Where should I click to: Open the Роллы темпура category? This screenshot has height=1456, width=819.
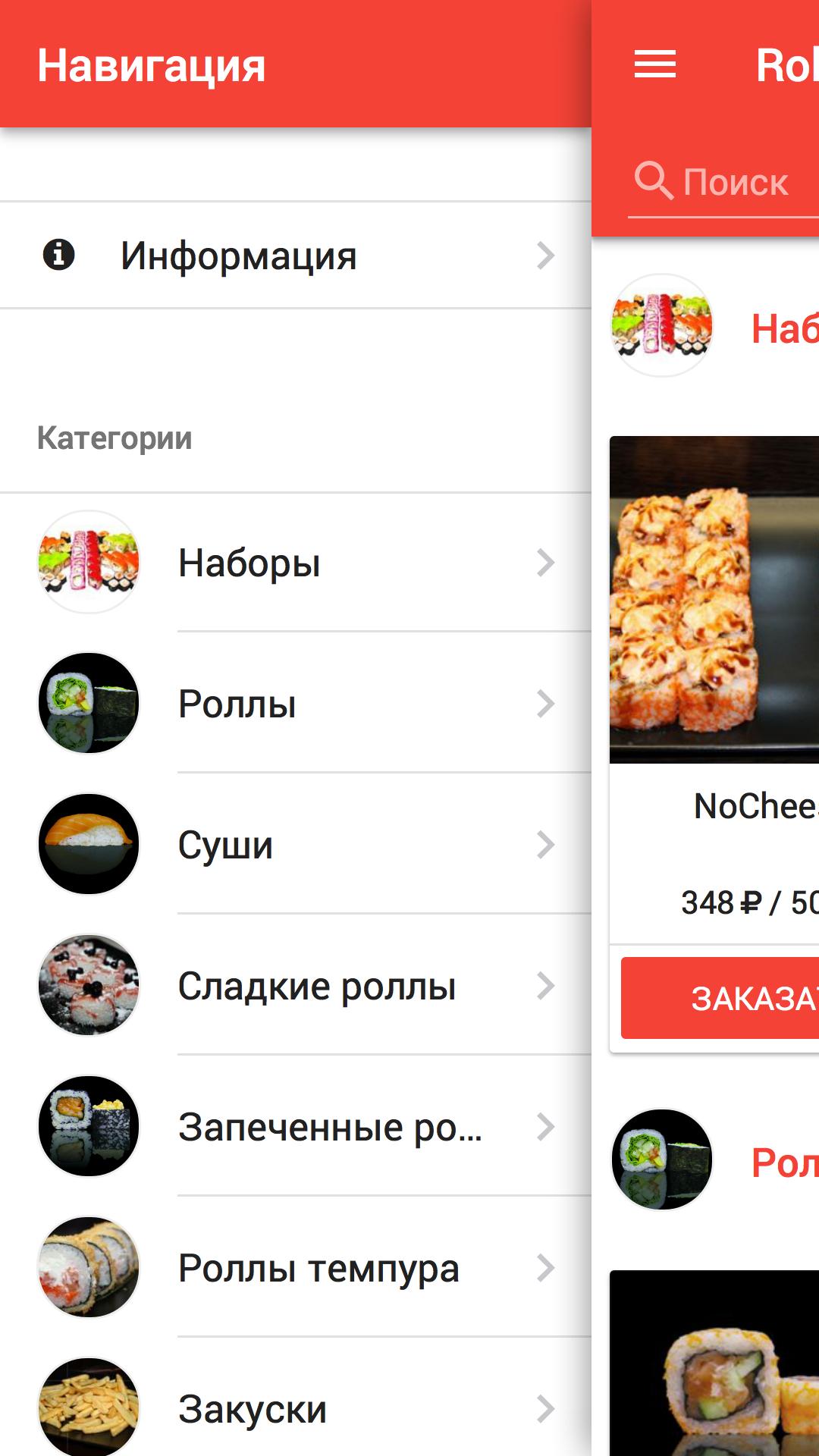296,1268
